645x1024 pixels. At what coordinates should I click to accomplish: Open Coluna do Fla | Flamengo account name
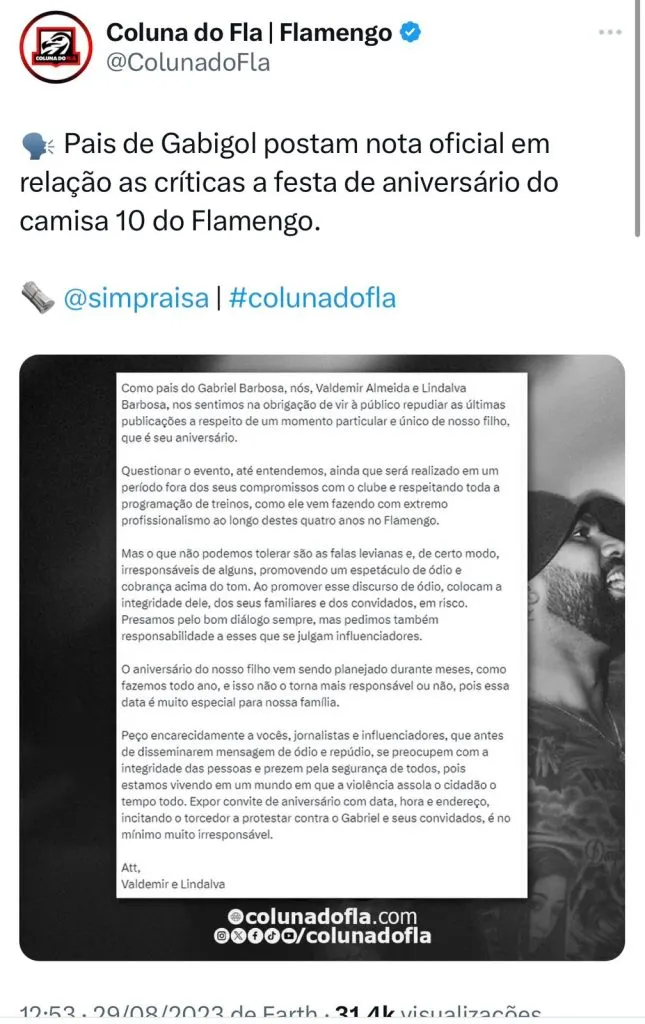click(x=249, y=33)
